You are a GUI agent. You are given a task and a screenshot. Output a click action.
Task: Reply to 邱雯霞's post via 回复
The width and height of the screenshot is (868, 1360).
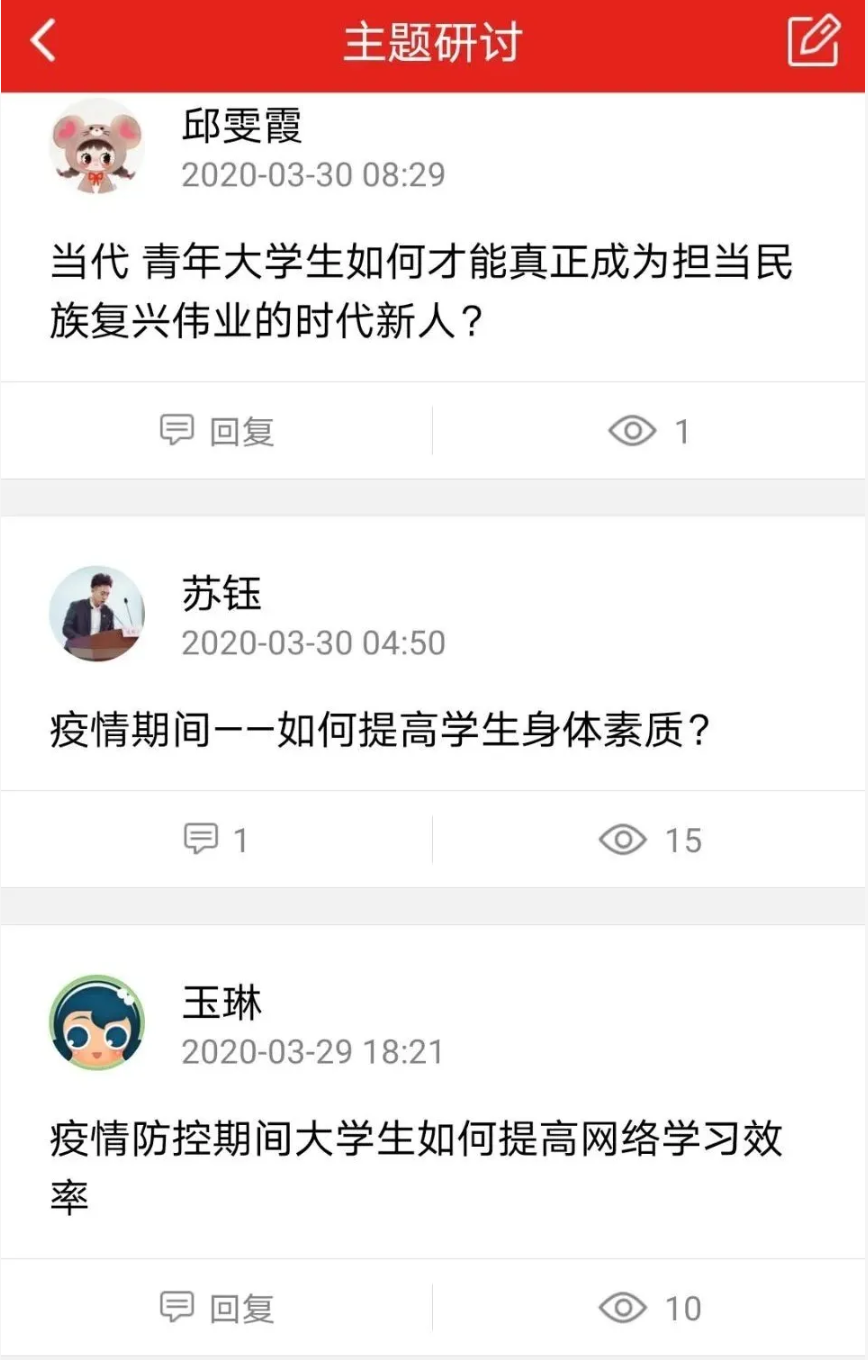[x=217, y=432]
